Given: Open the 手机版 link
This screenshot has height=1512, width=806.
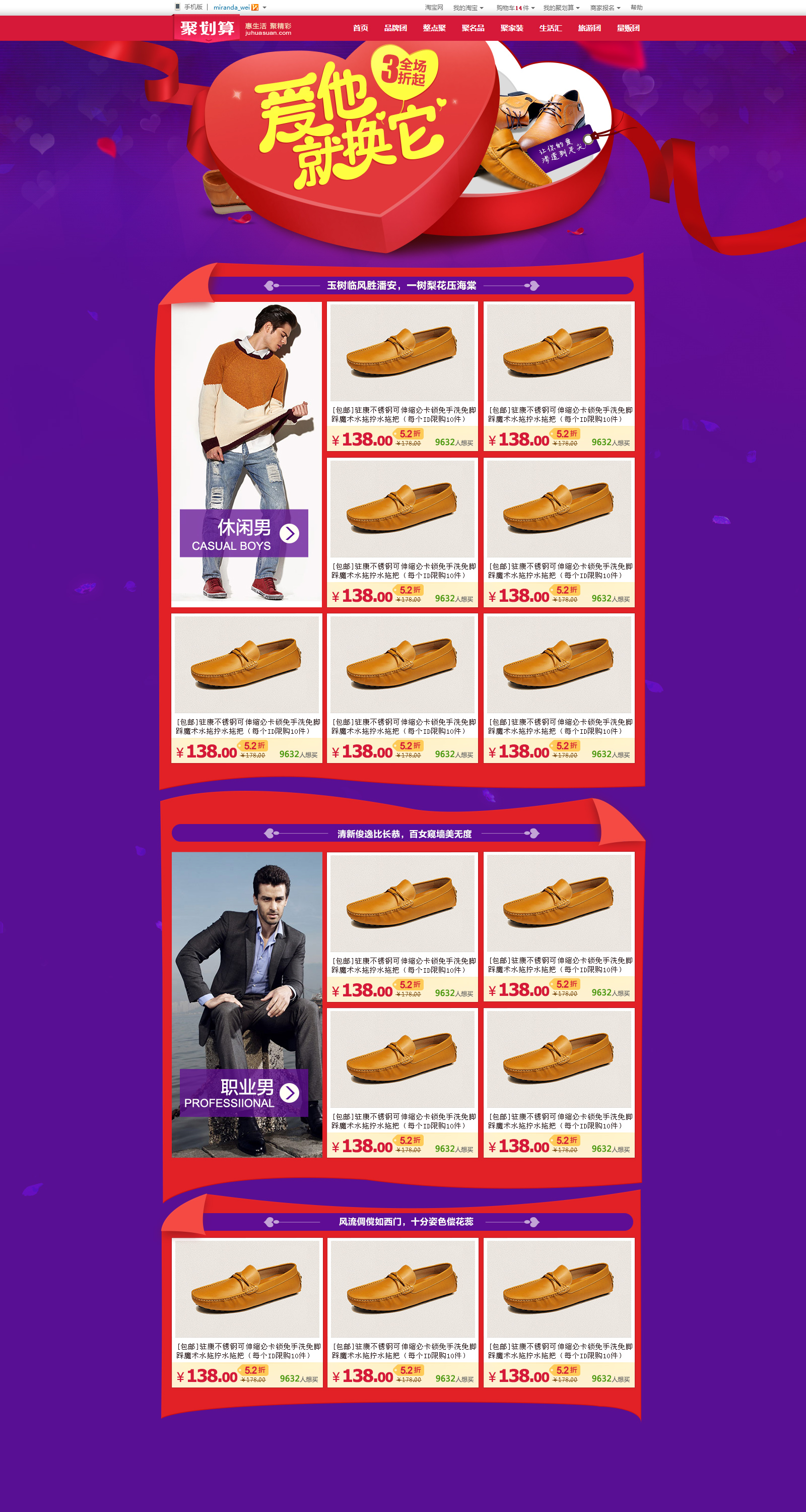Looking at the screenshot, I should (192, 7).
